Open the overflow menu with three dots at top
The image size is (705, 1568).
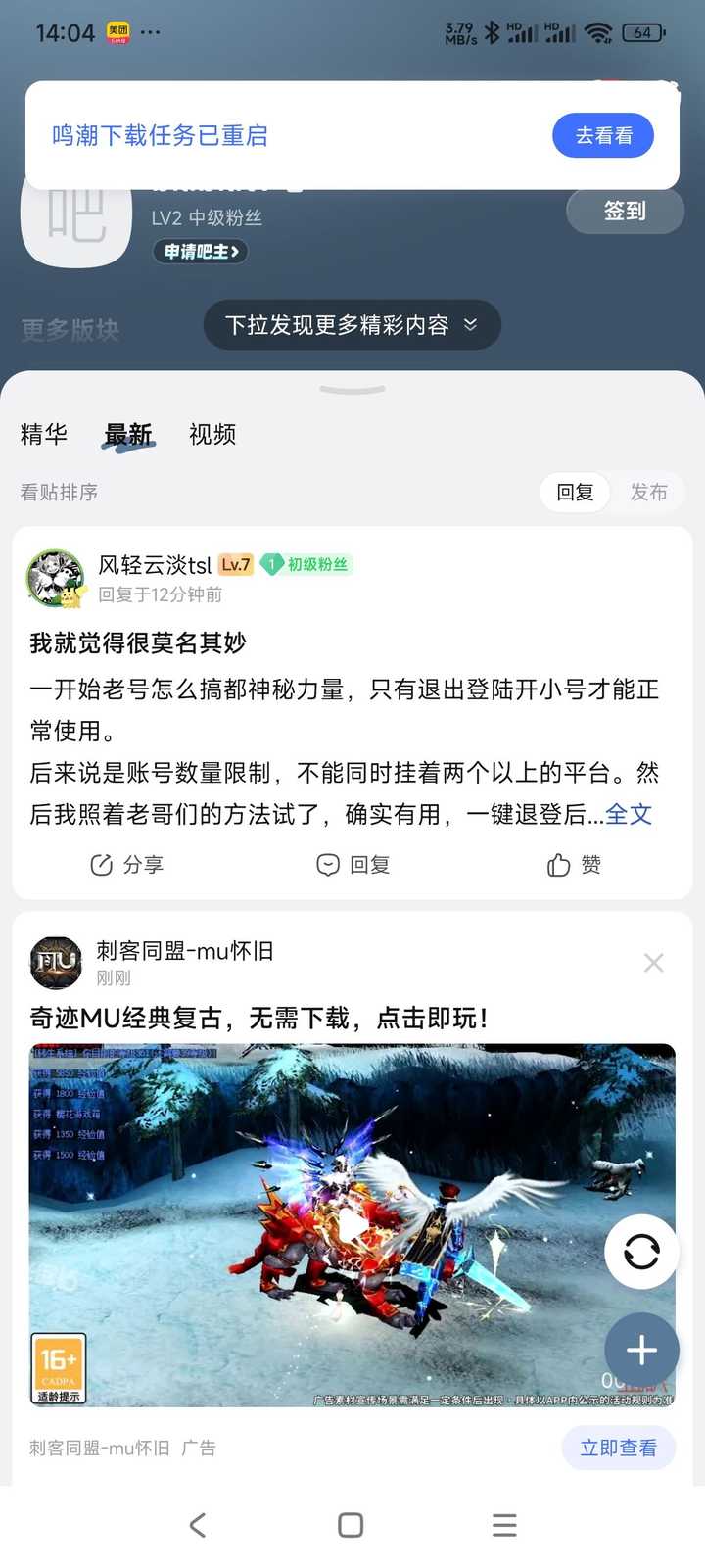coord(151,32)
